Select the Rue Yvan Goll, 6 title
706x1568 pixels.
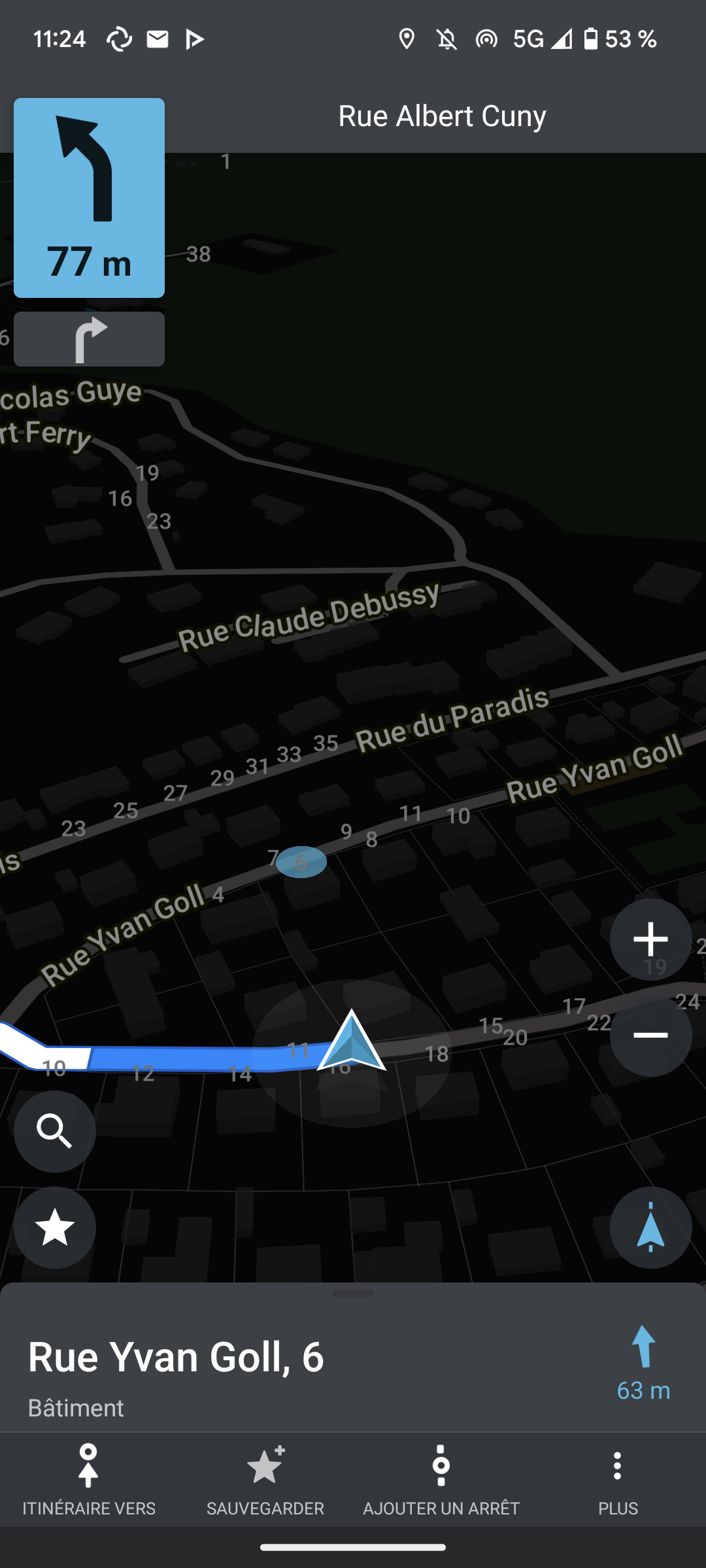point(176,1356)
